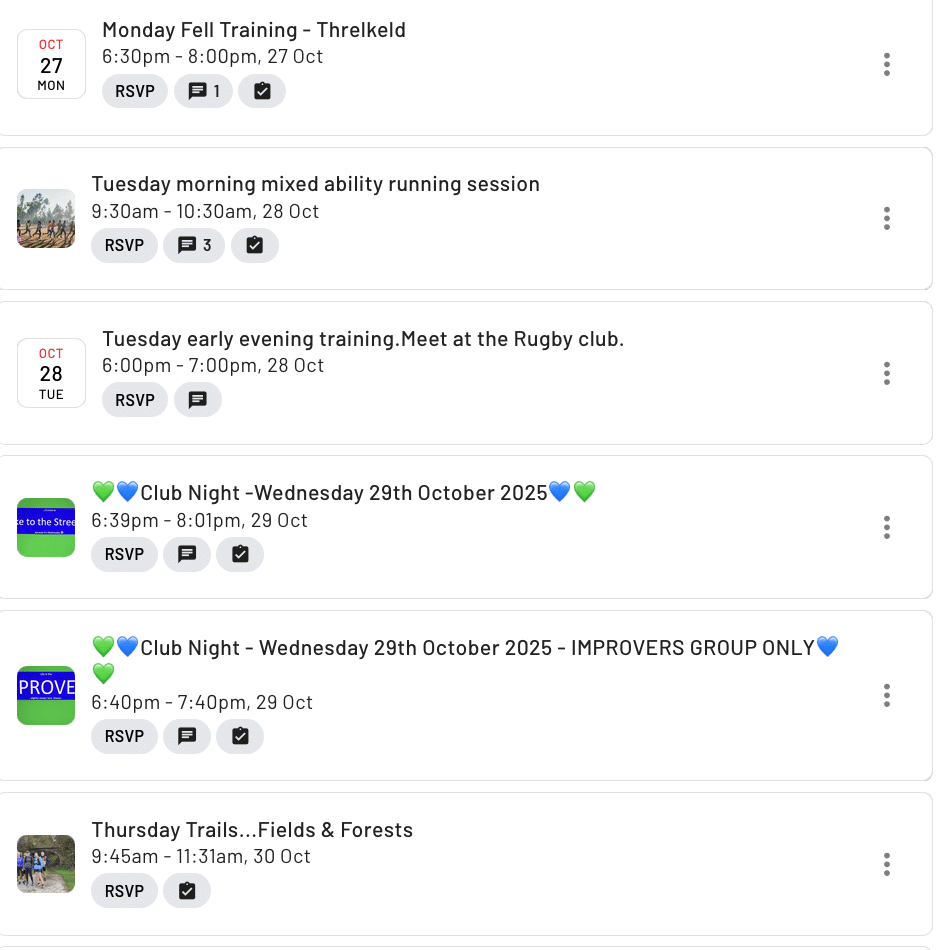Image resolution: width=937 pixels, height=950 pixels.
Task: View 3 comments on Tuesday morning session
Action: click(194, 245)
